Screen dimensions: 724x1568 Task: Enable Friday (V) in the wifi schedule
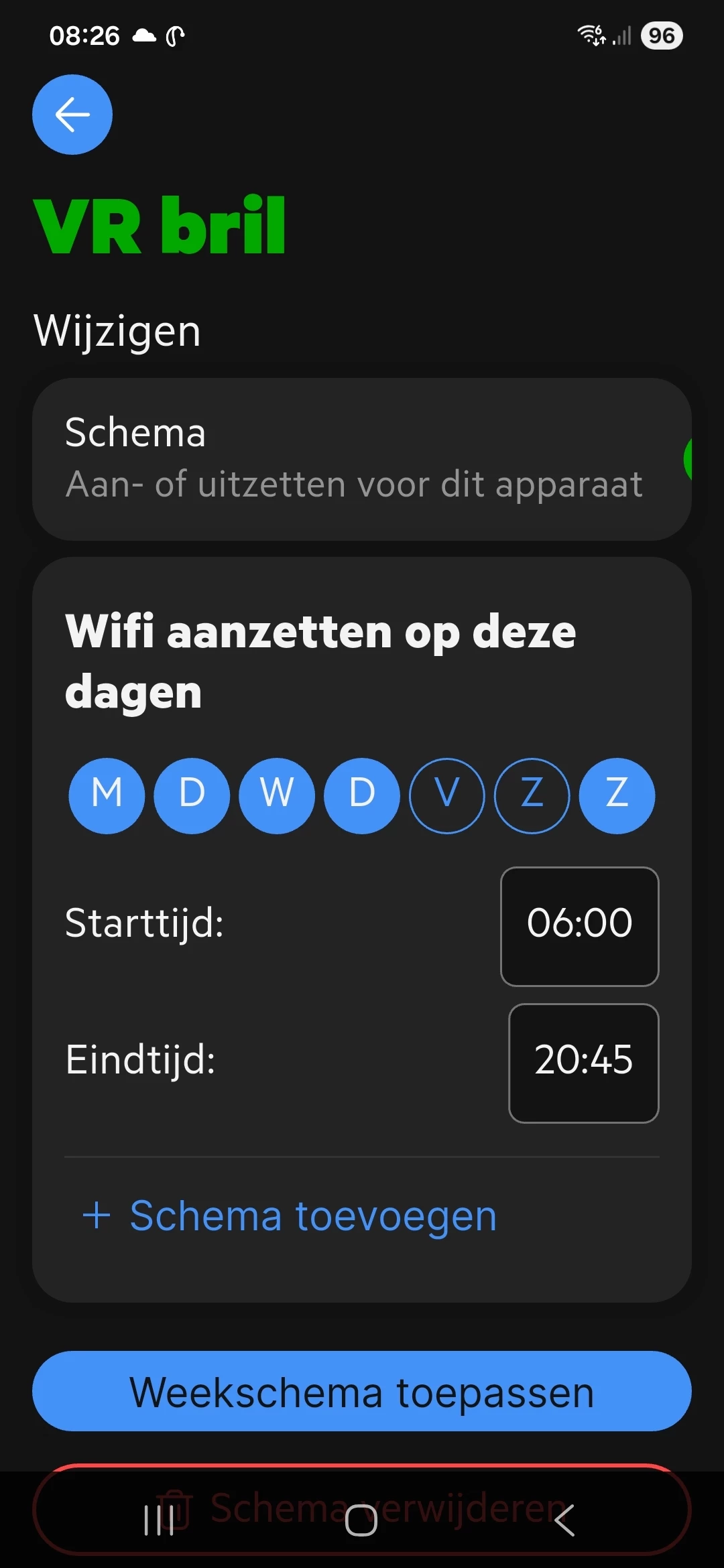tap(447, 795)
